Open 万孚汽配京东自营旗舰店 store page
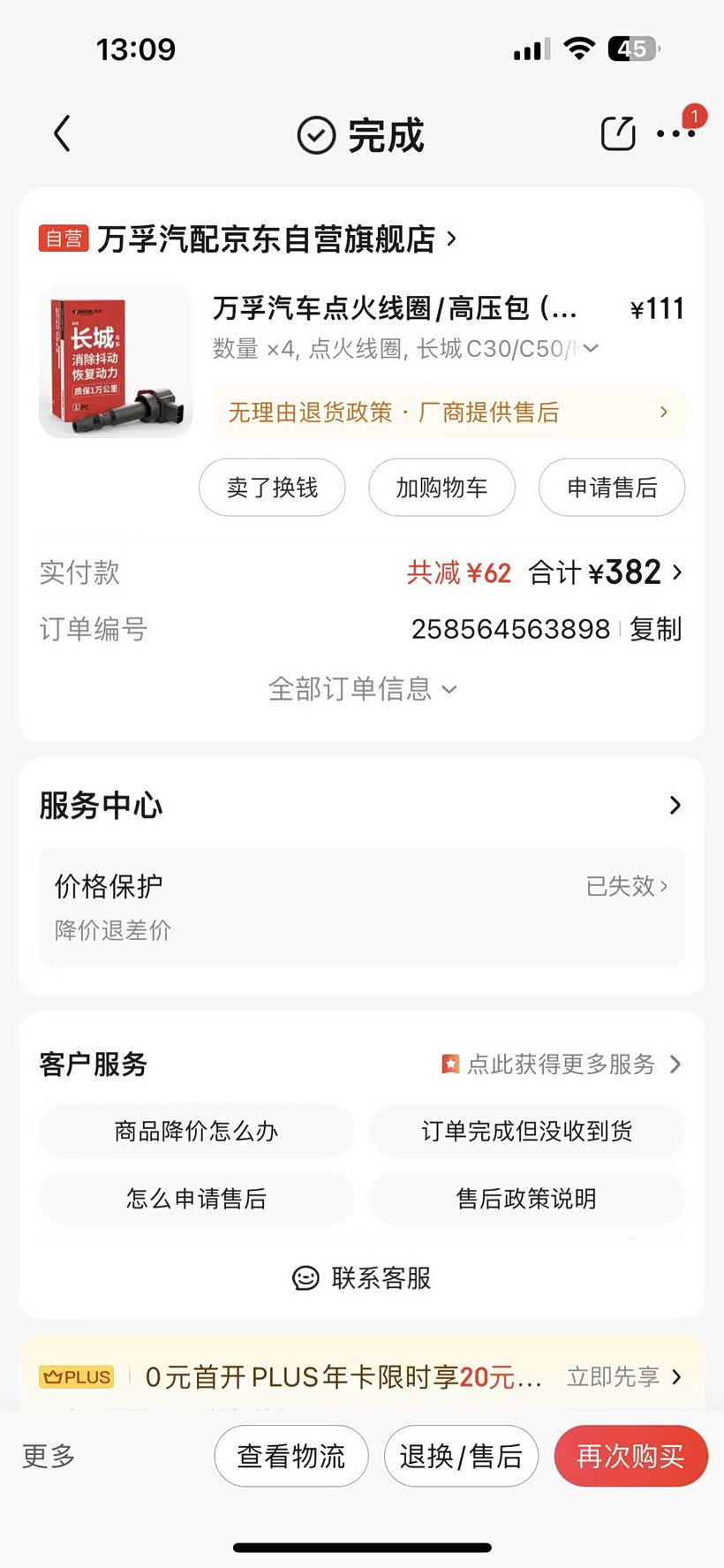724x1568 pixels. 265,239
